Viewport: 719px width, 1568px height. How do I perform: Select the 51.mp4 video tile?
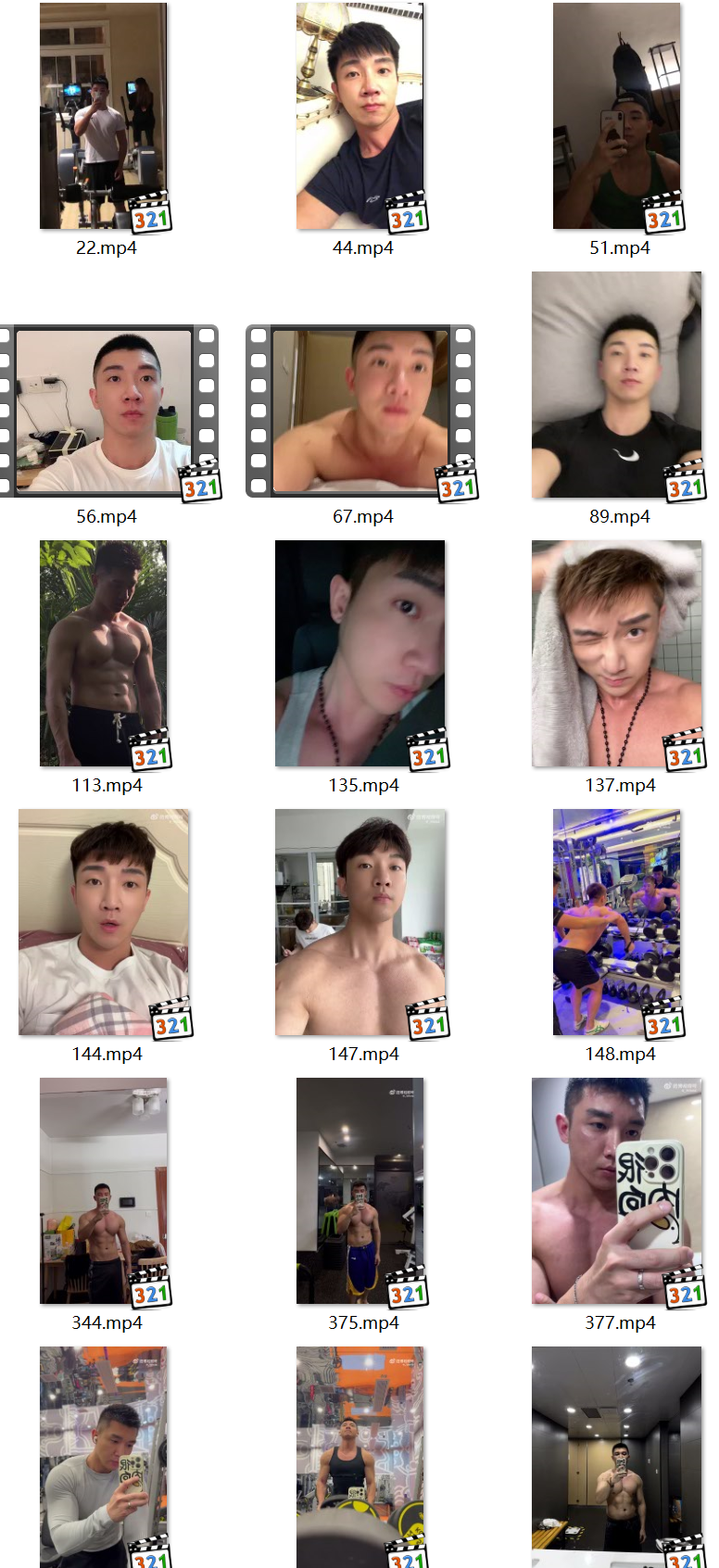pyautogui.click(x=617, y=116)
